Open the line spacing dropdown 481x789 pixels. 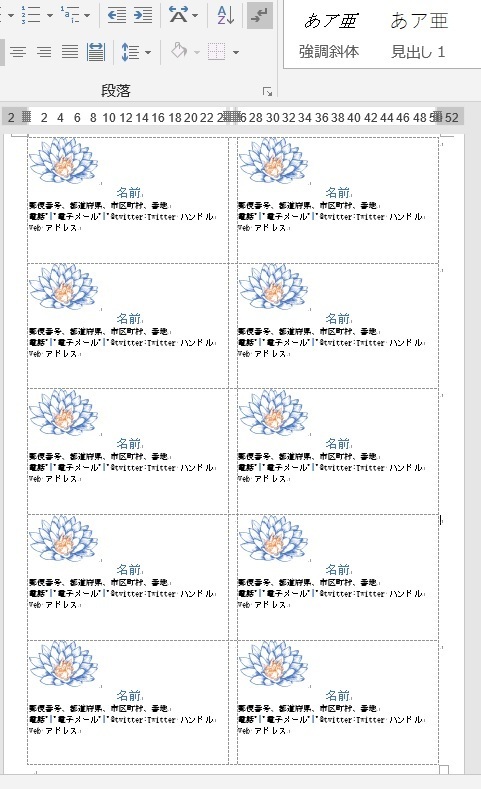tap(147, 52)
